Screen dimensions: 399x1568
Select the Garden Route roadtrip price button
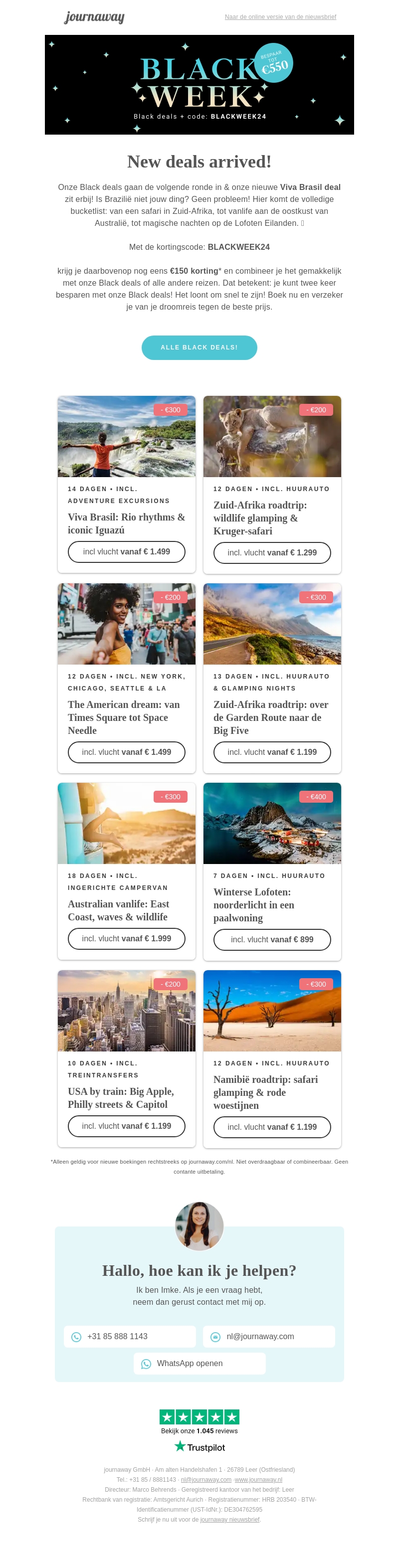coord(272,752)
